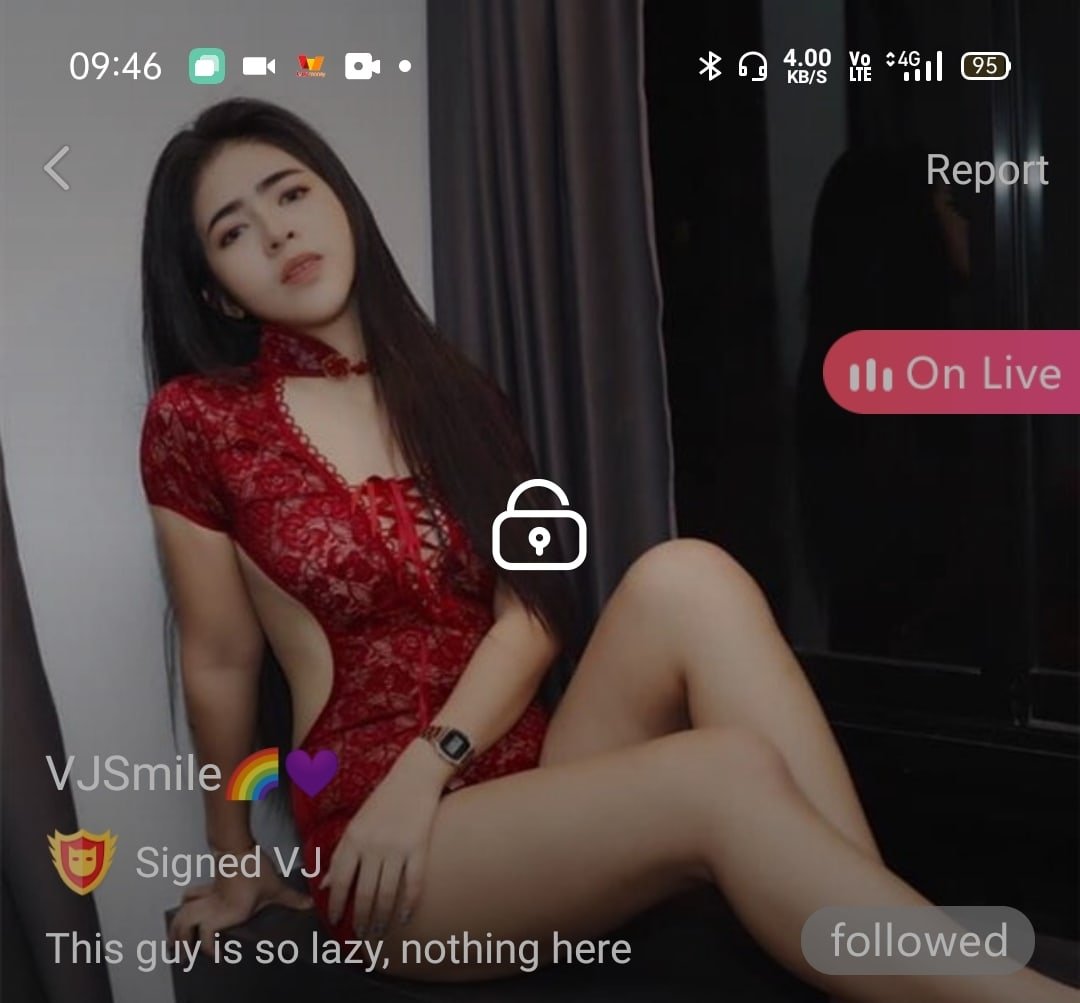Report this VJ profile
Image resolution: width=1080 pixels, height=1003 pixels.
tap(986, 170)
